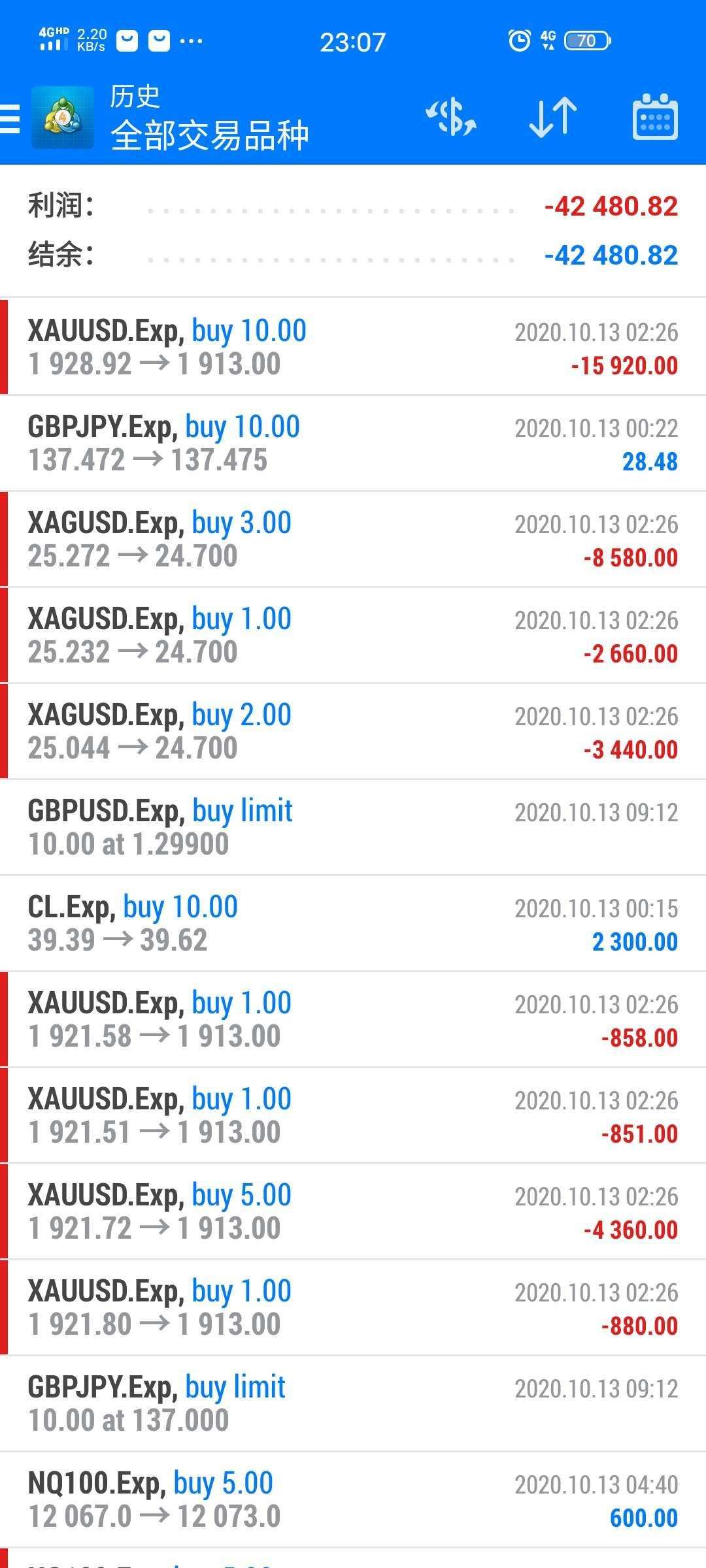Image resolution: width=706 pixels, height=1568 pixels.
Task: View the CL.Exp buy 10.00 trade
Action: (x=353, y=923)
